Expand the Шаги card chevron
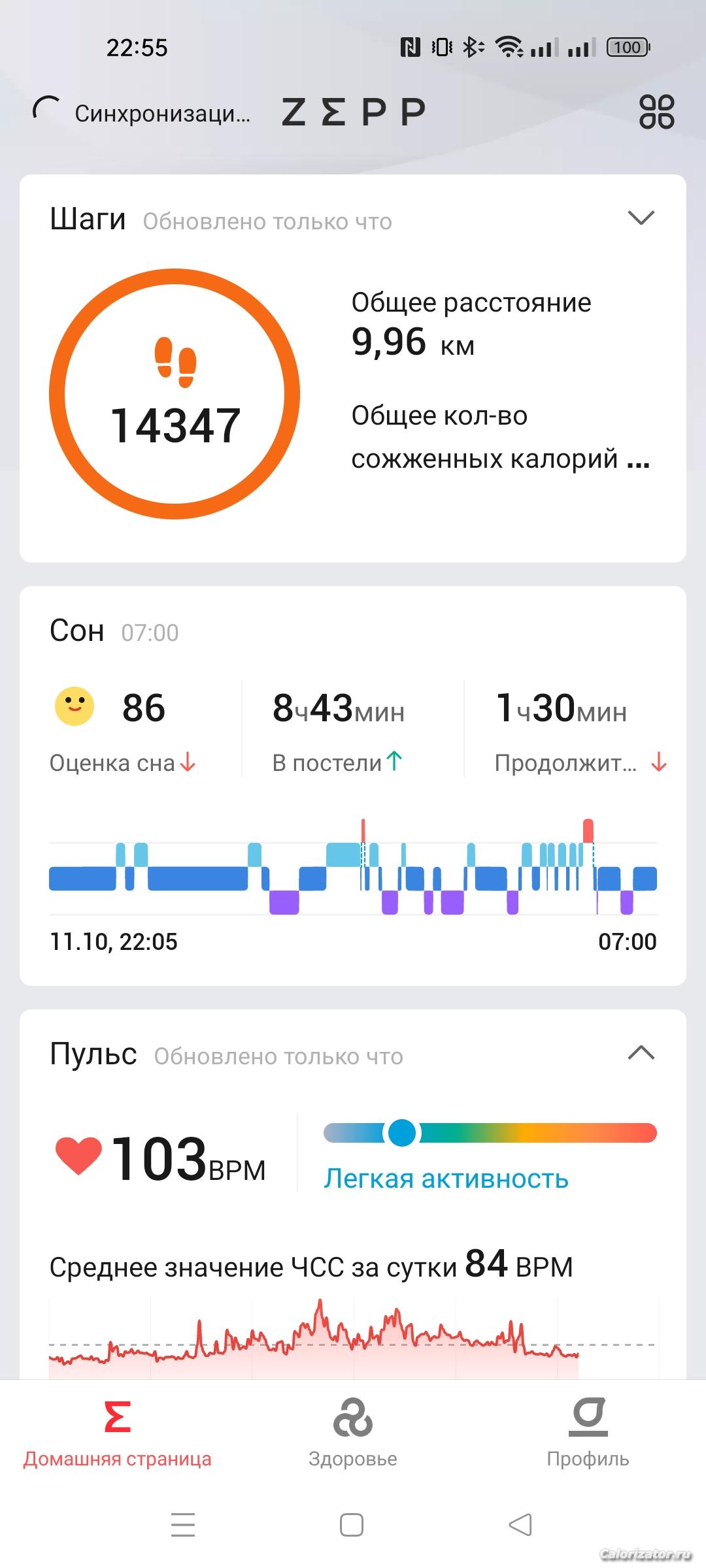The height and width of the screenshot is (1568, 706). [x=641, y=218]
